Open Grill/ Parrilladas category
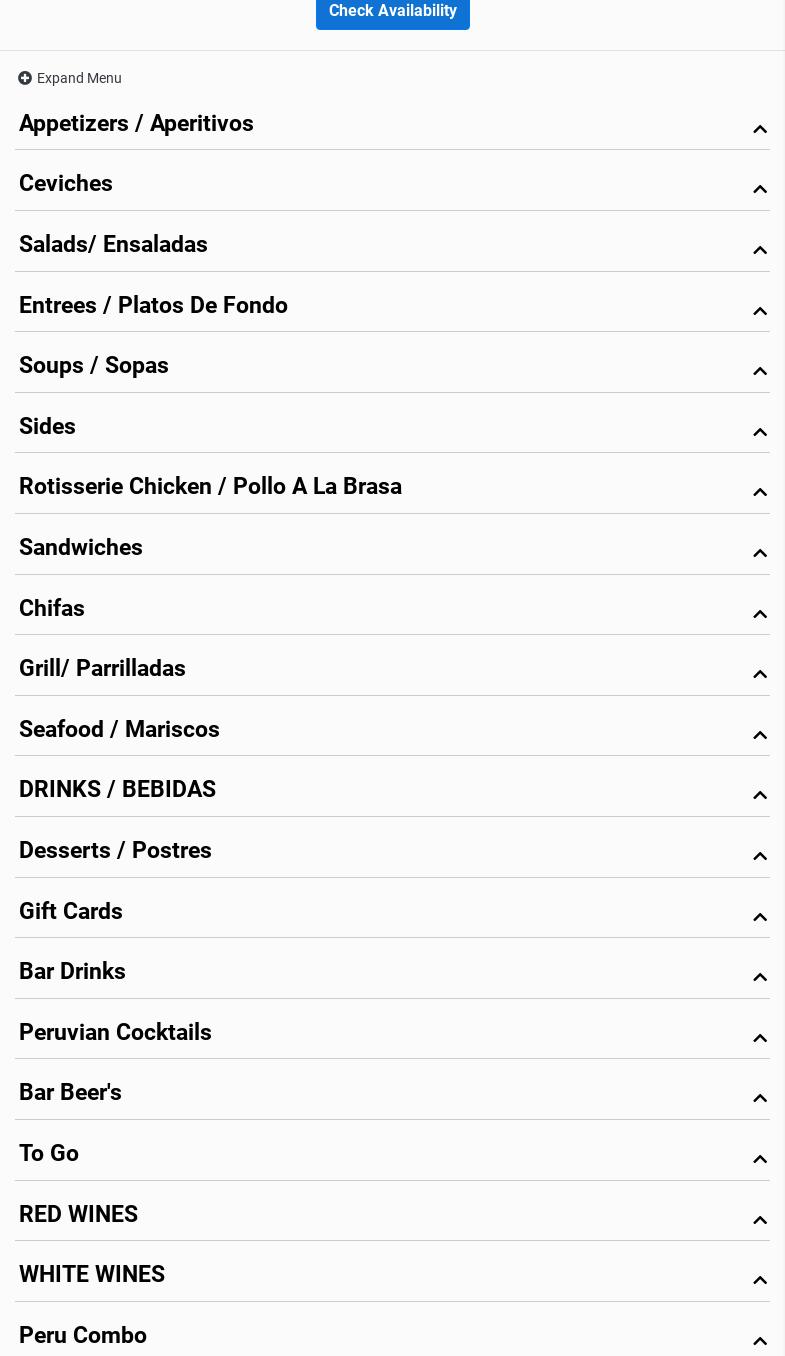 pyautogui.click(x=102, y=669)
